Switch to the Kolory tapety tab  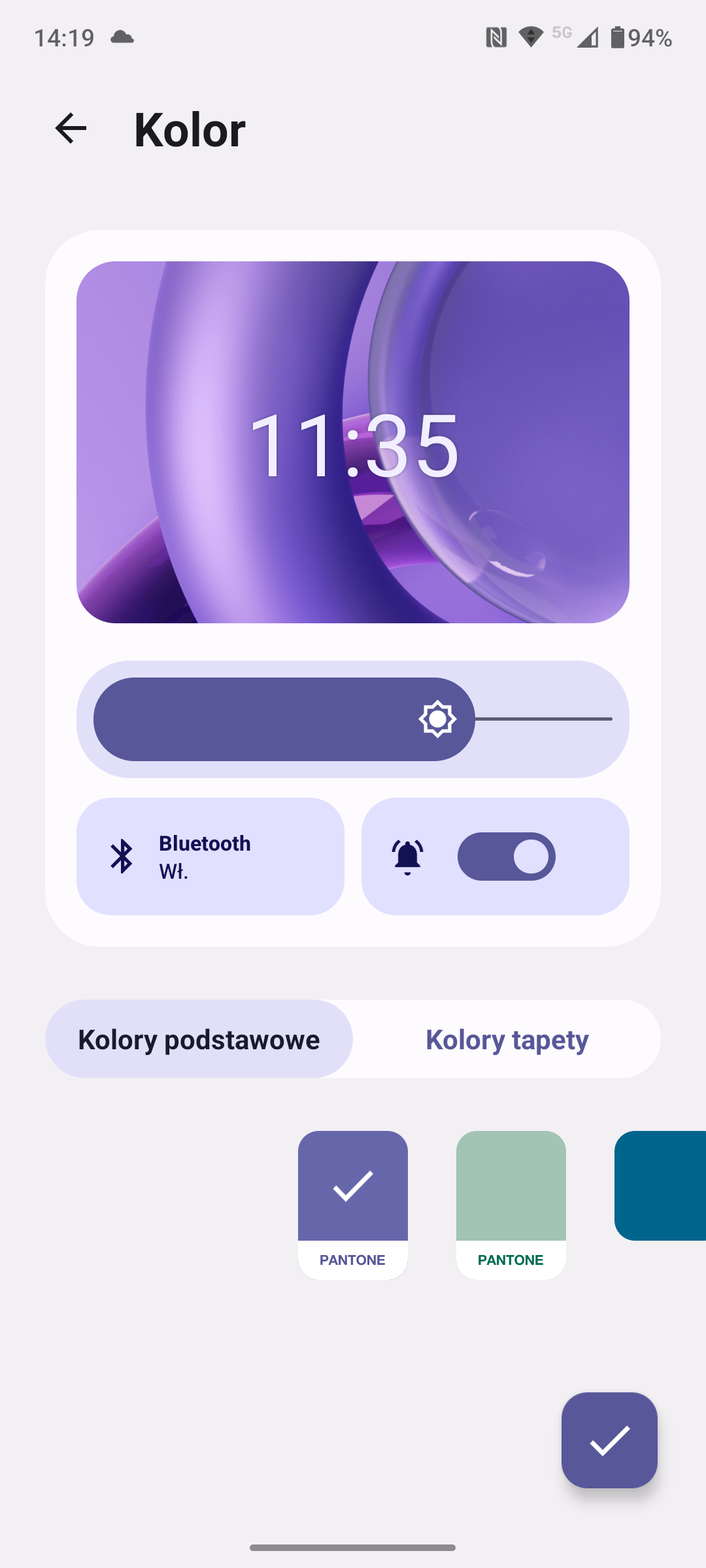[507, 1039]
